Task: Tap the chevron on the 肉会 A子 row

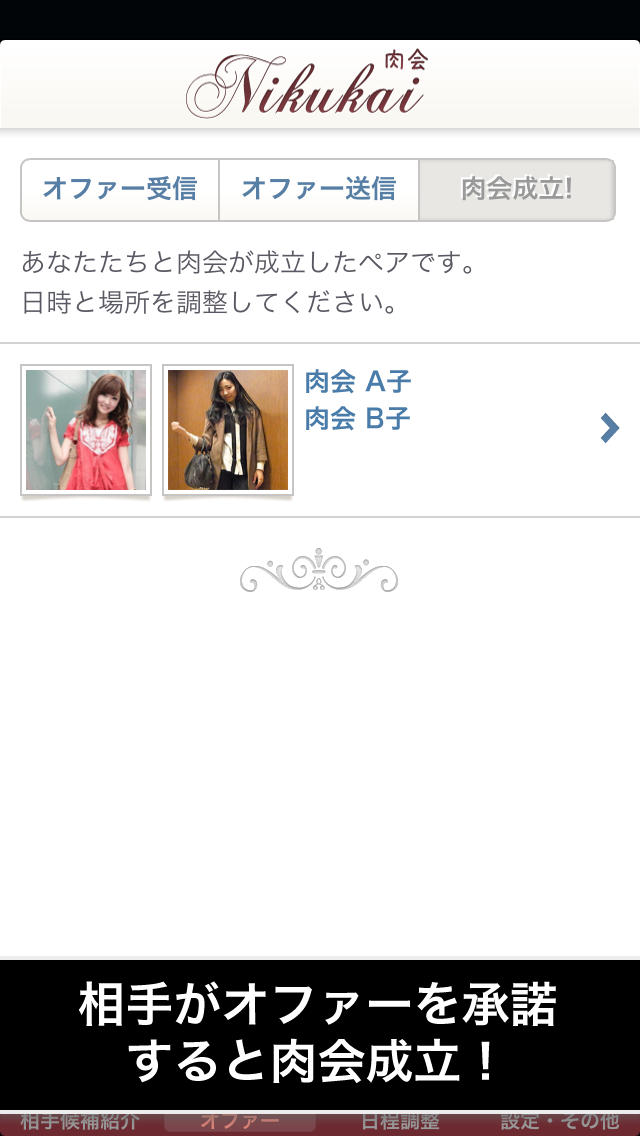Action: (609, 429)
